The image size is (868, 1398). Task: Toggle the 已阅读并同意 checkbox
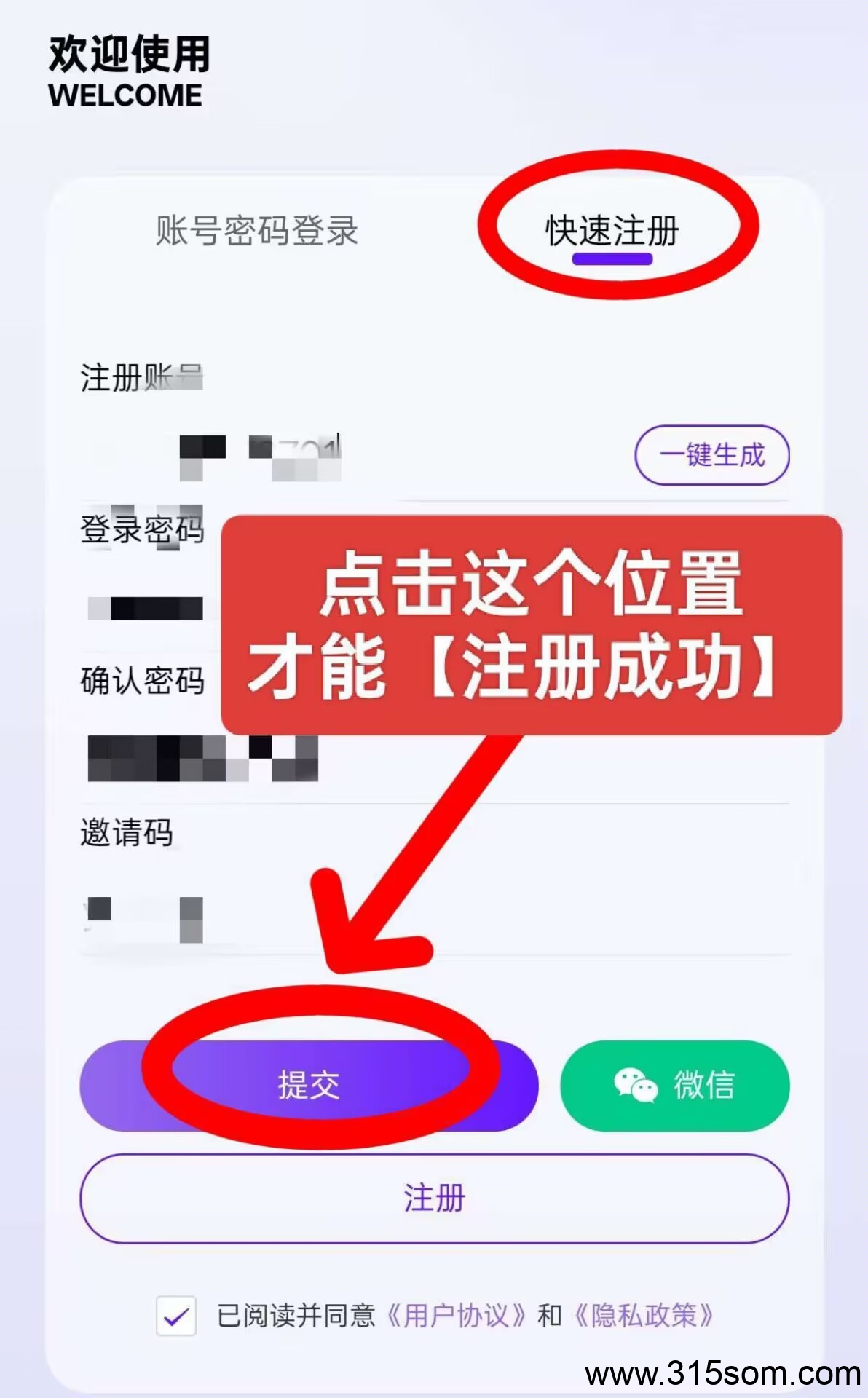point(176,1316)
